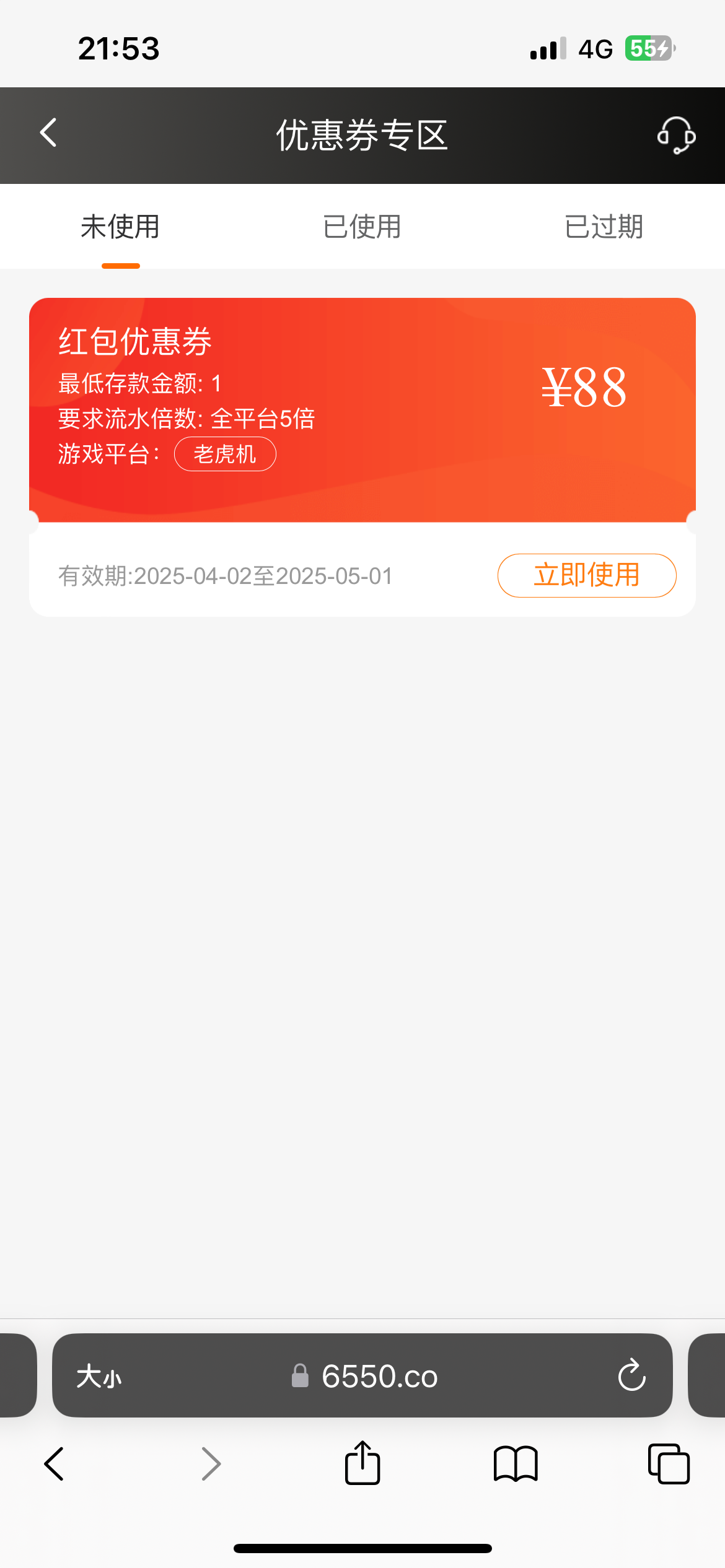Viewport: 725px width, 1568px height.
Task: Select the 未使用 tab
Action: 120,227
